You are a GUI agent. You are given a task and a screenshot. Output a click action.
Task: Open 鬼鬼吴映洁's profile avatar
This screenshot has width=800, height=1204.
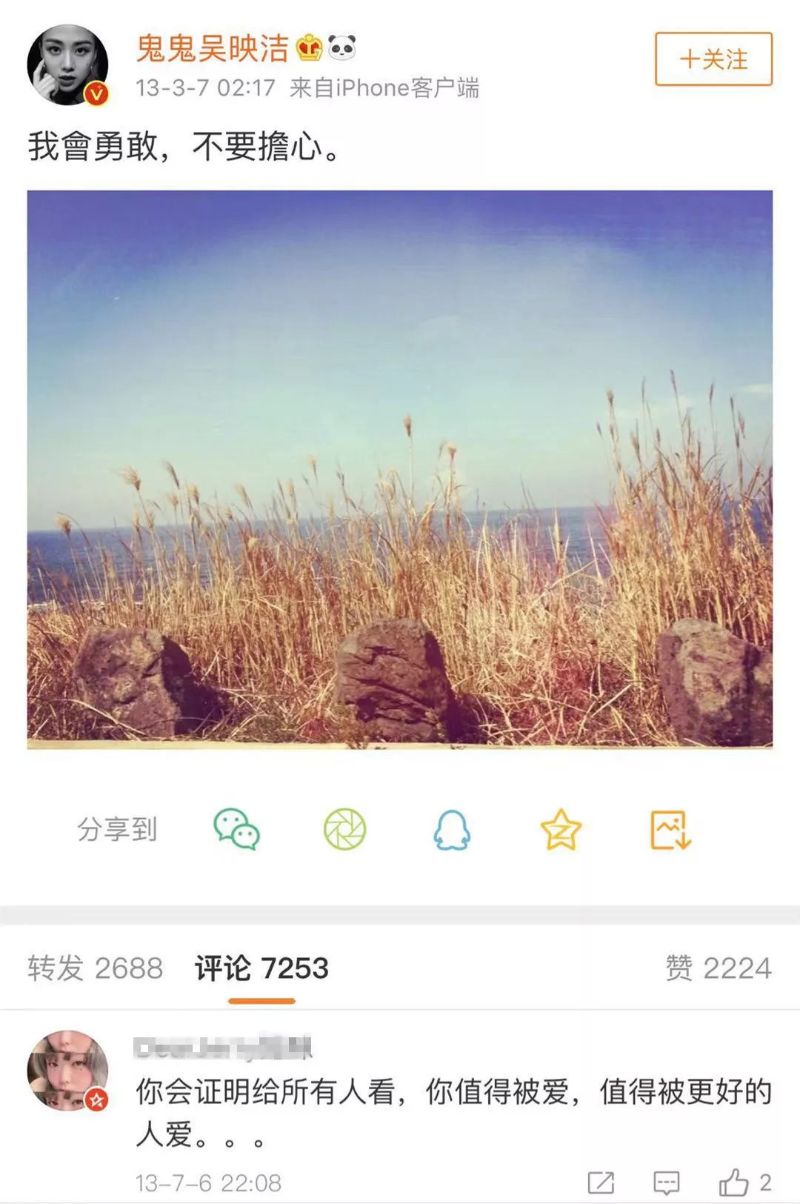pyautogui.click(x=67, y=65)
